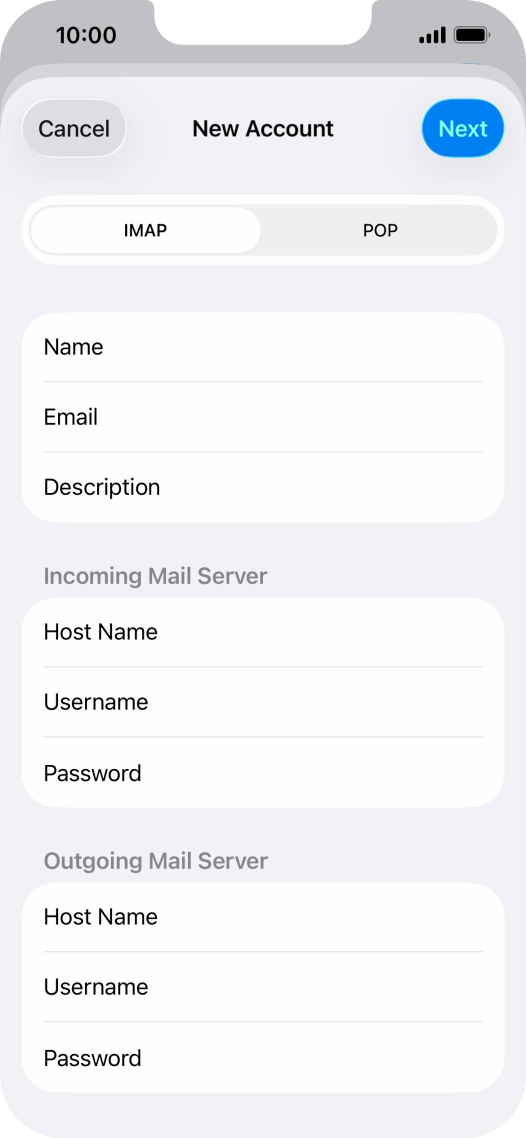Tap the Email field
Viewport: 526px width, 1138px height.
(263, 417)
